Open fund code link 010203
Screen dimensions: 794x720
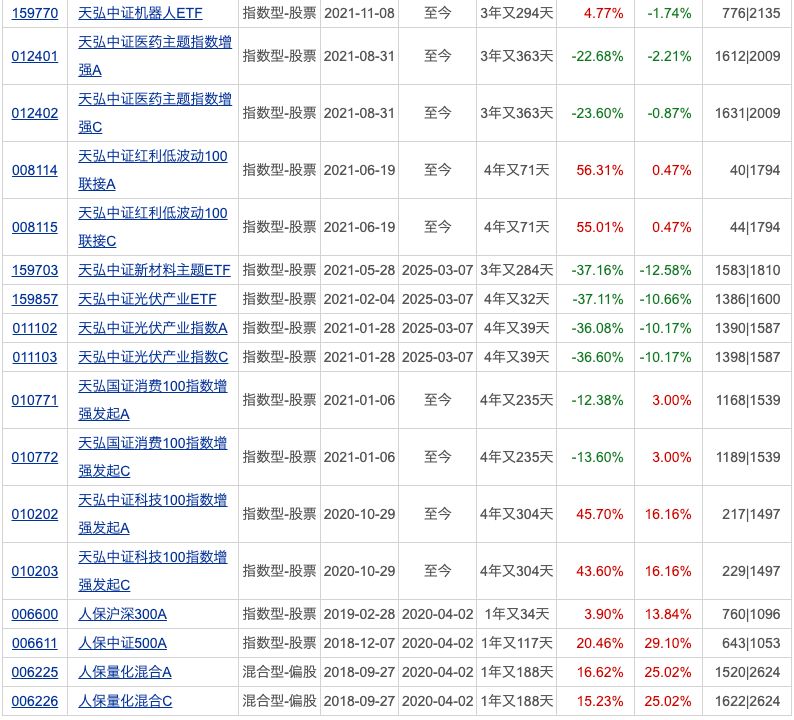(x=35, y=571)
